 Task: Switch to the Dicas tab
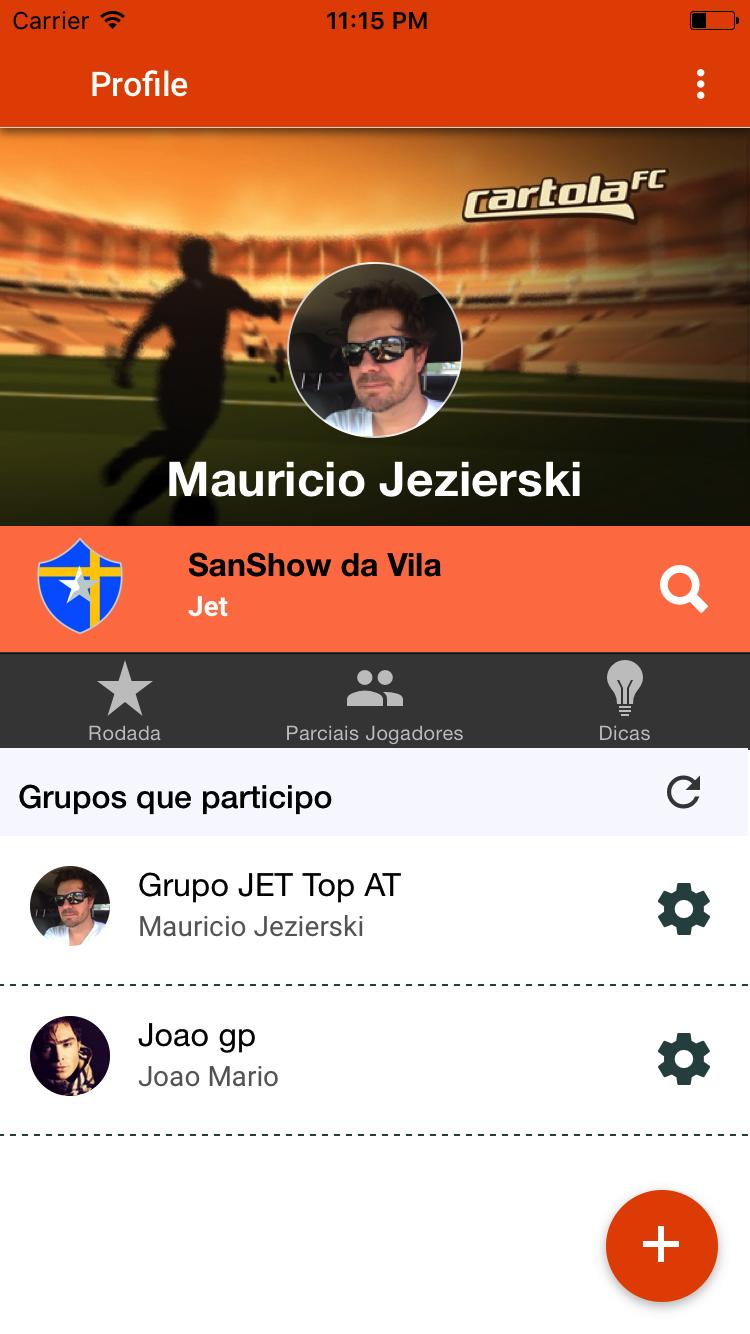[x=624, y=700]
